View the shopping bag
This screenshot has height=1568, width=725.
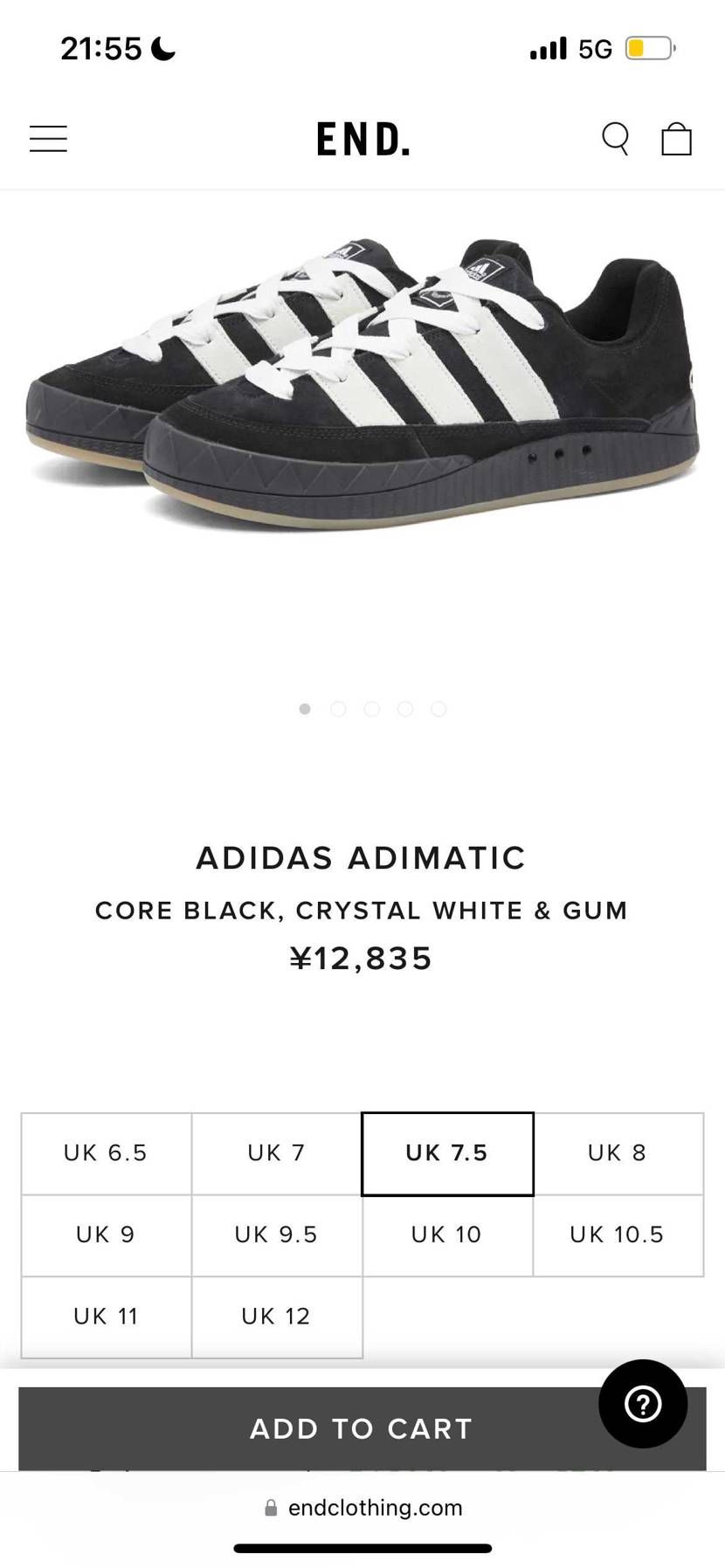coord(676,138)
